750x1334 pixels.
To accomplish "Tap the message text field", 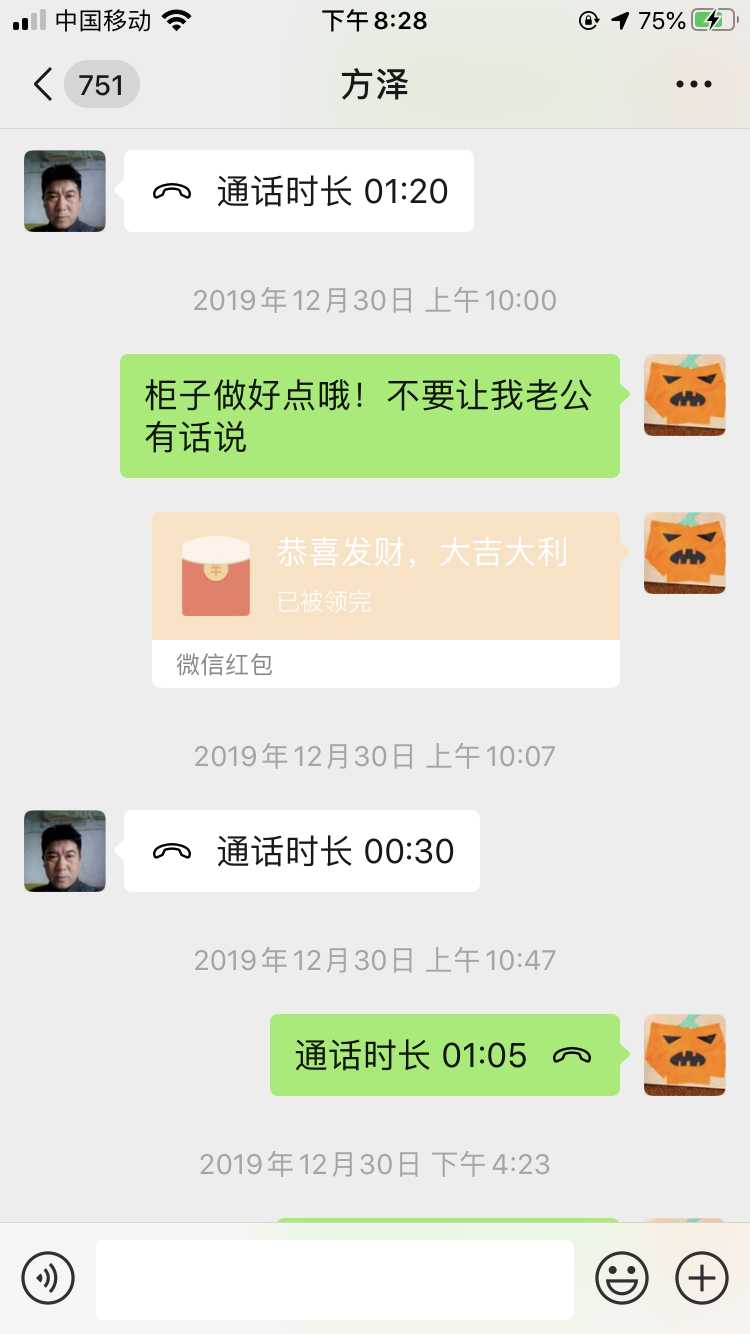I will tap(335, 1279).
